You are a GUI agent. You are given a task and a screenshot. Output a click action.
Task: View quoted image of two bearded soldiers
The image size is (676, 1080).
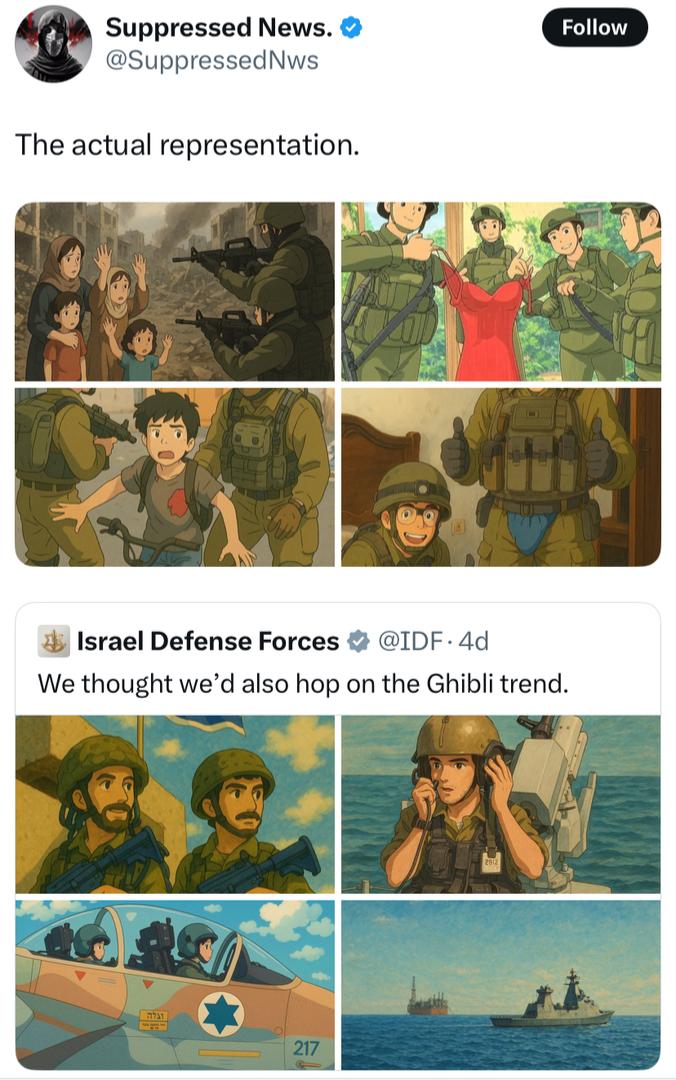[x=175, y=804]
